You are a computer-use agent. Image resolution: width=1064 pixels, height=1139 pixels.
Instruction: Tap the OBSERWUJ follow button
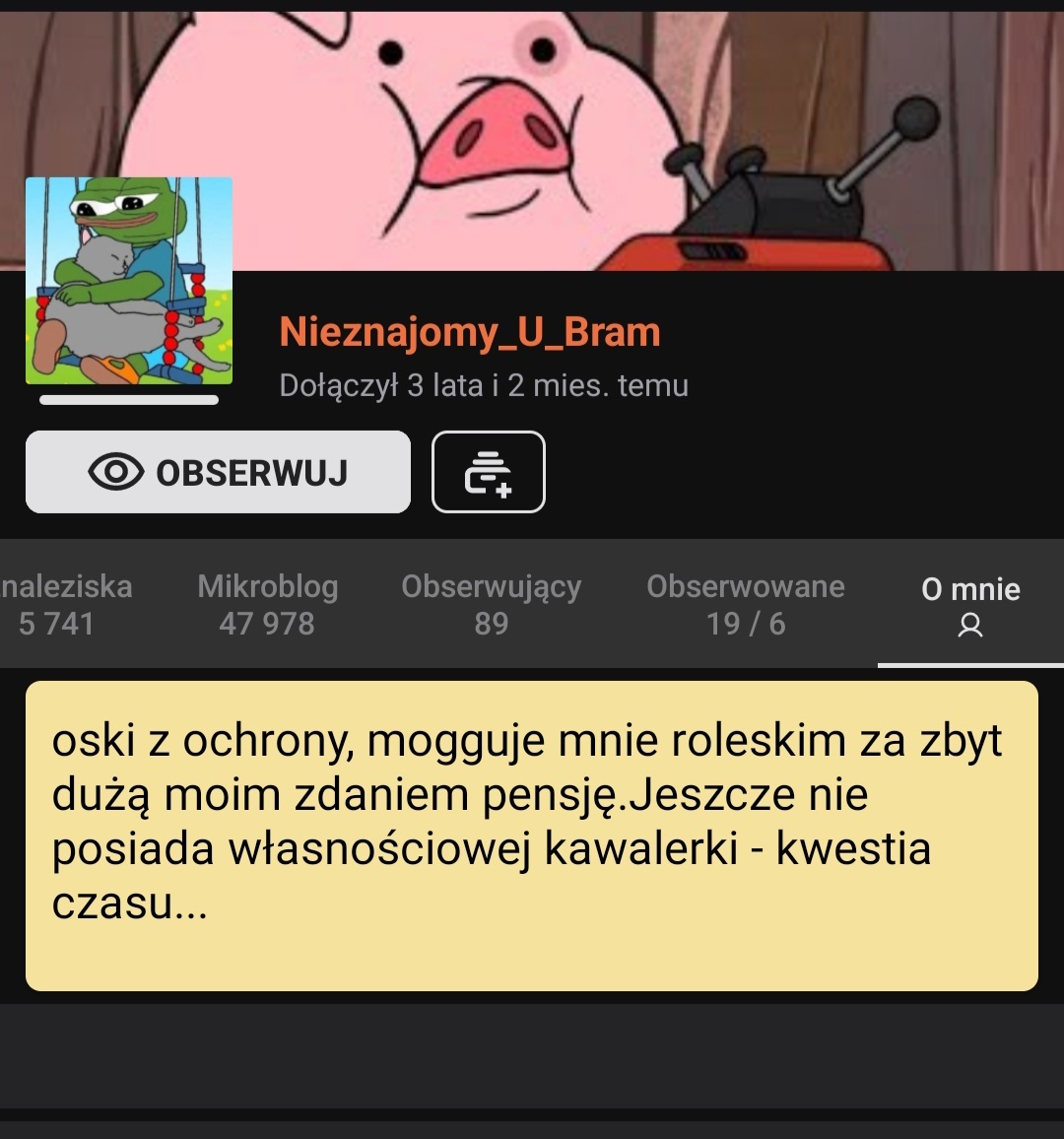(218, 472)
